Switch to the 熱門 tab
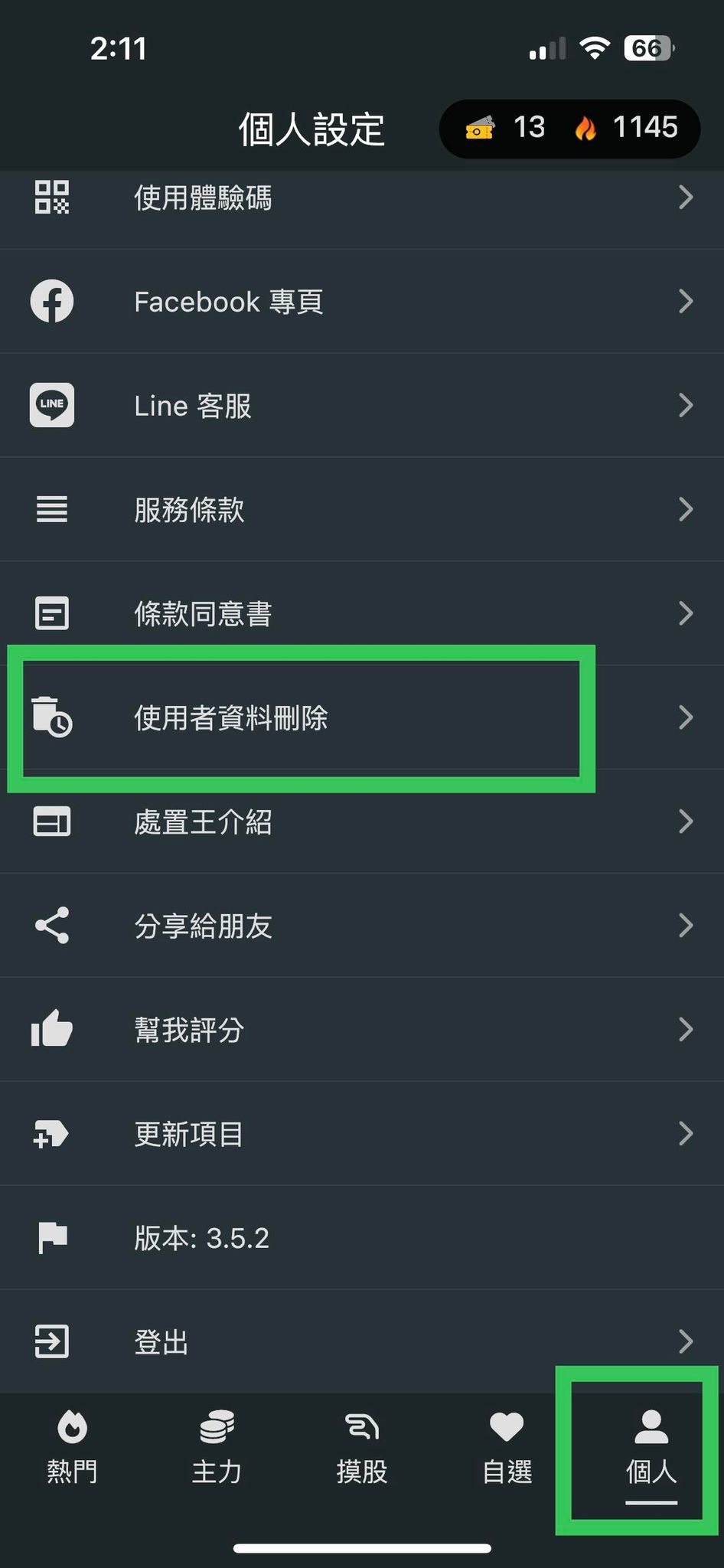Viewport: 724px width, 1568px height. point(72,1448)
